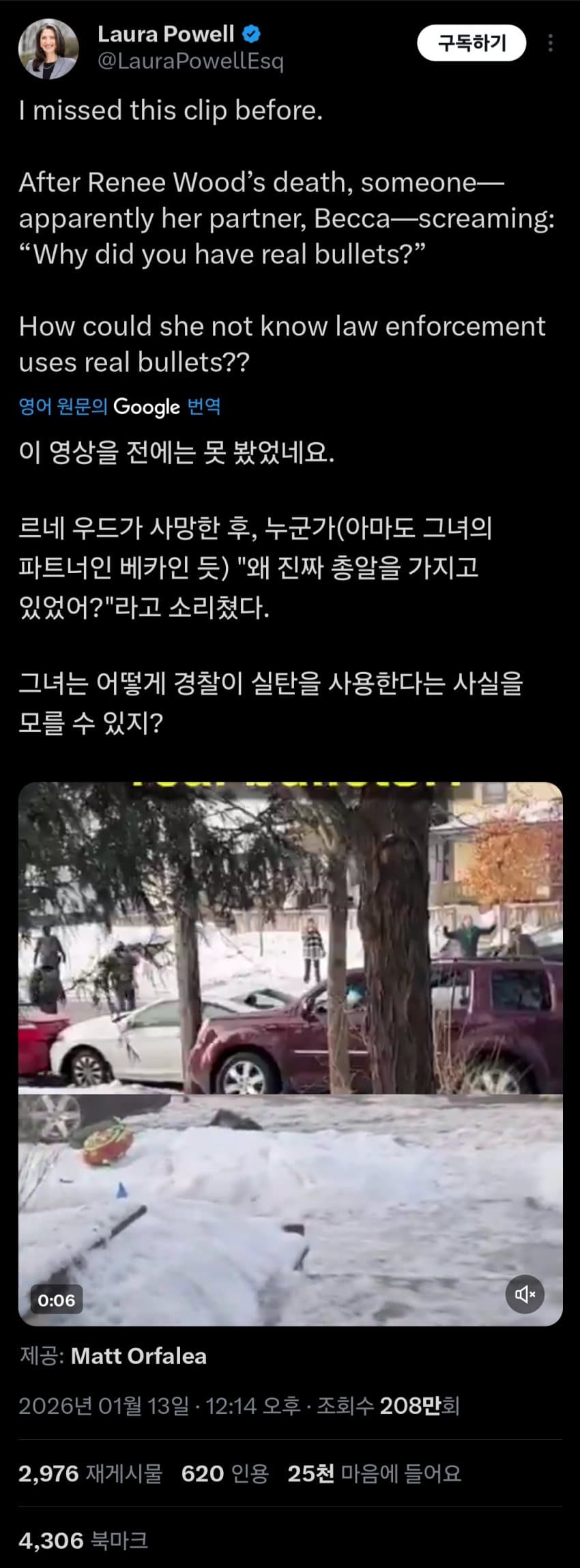This screenshot has width=580, height=1568.
Task: Play the embedded video clip
Action: point(290,1054)
